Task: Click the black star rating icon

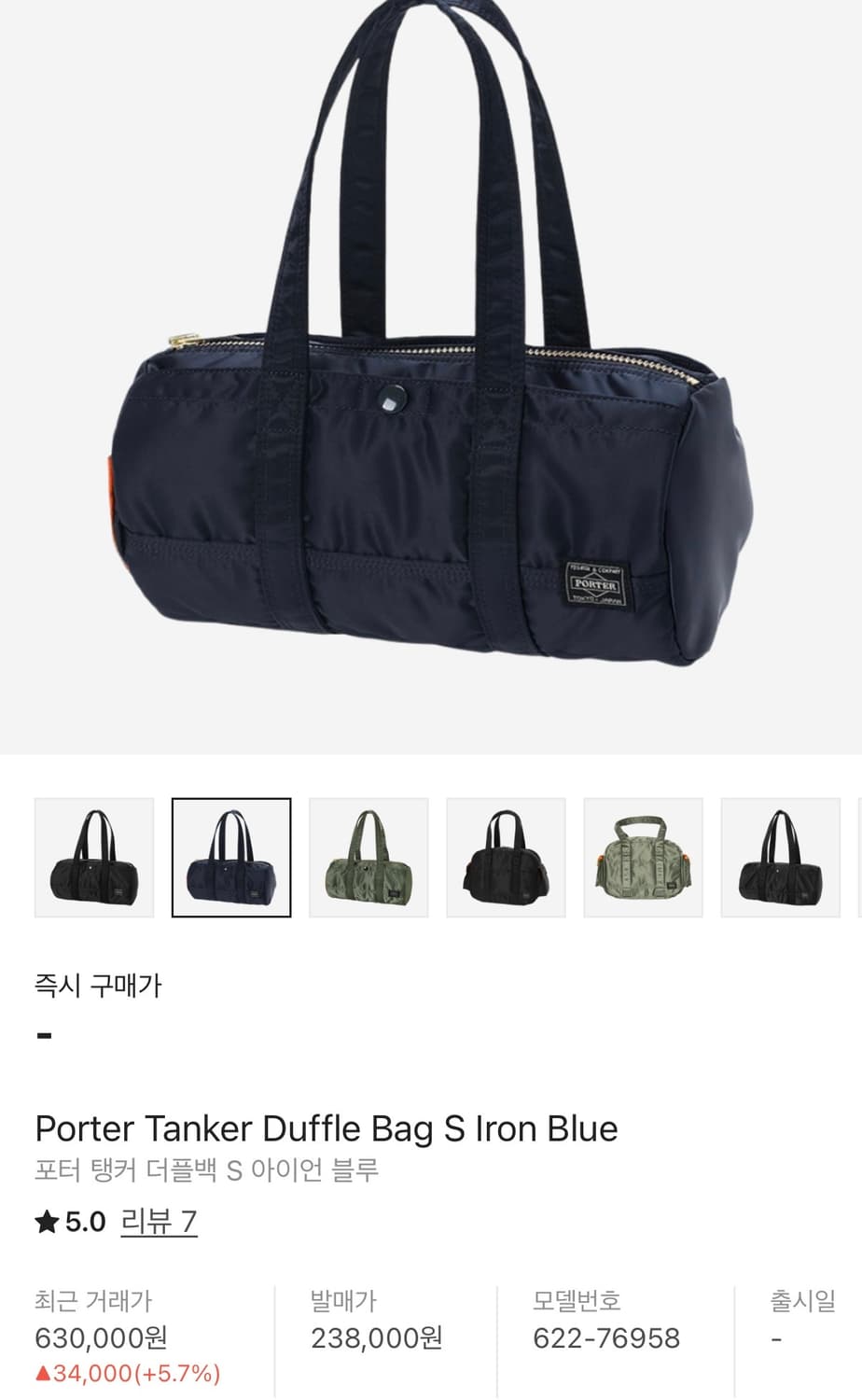Action: pyautogui.click(x=46, y=1219)
